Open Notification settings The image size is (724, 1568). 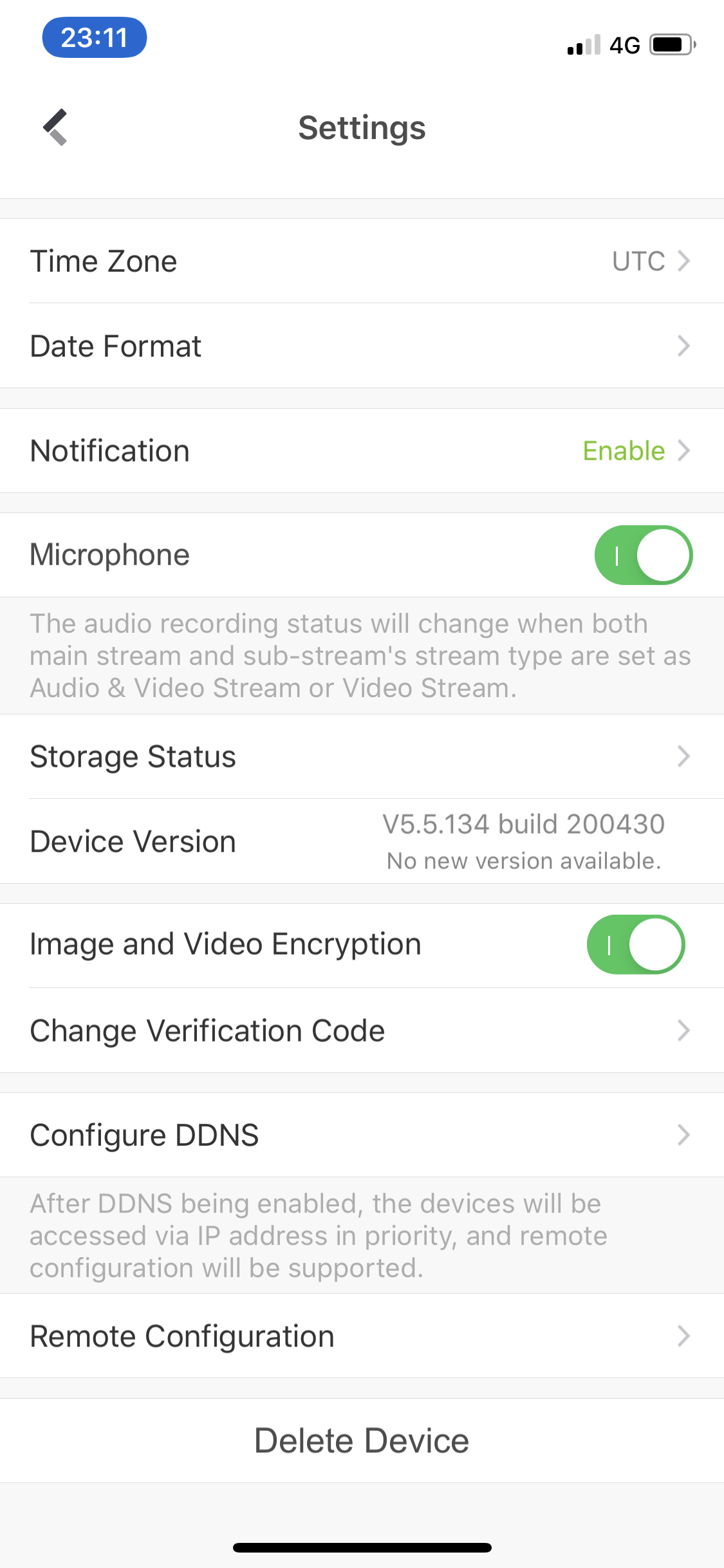coord(362,451)
